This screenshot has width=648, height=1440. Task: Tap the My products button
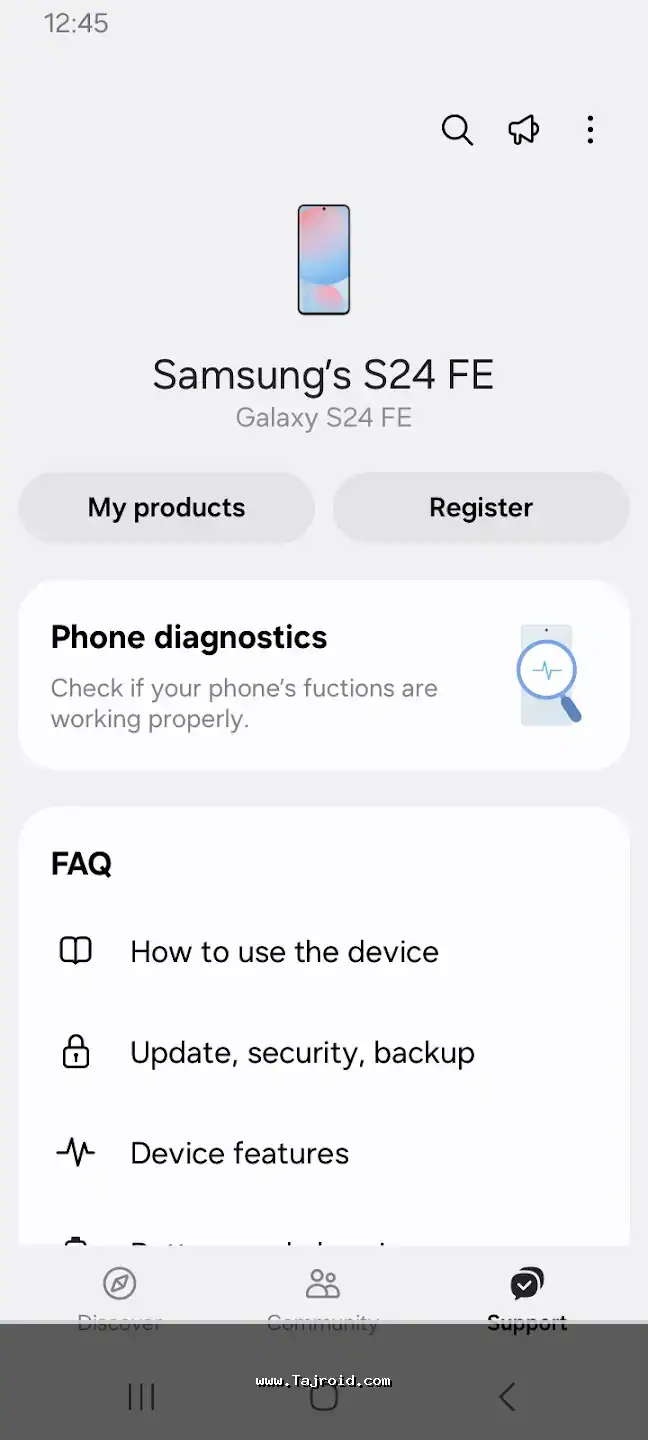pyautogui.click(x=166, y=508)
